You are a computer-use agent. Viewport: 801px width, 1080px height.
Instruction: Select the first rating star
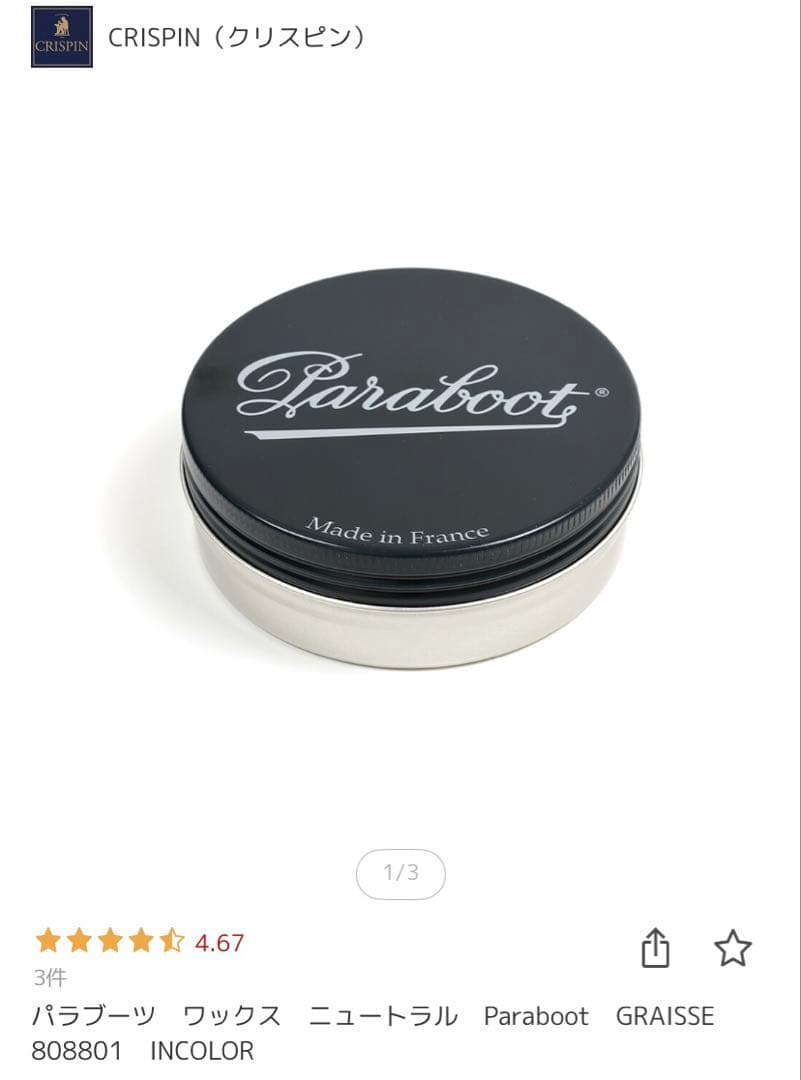click(49, 940)
